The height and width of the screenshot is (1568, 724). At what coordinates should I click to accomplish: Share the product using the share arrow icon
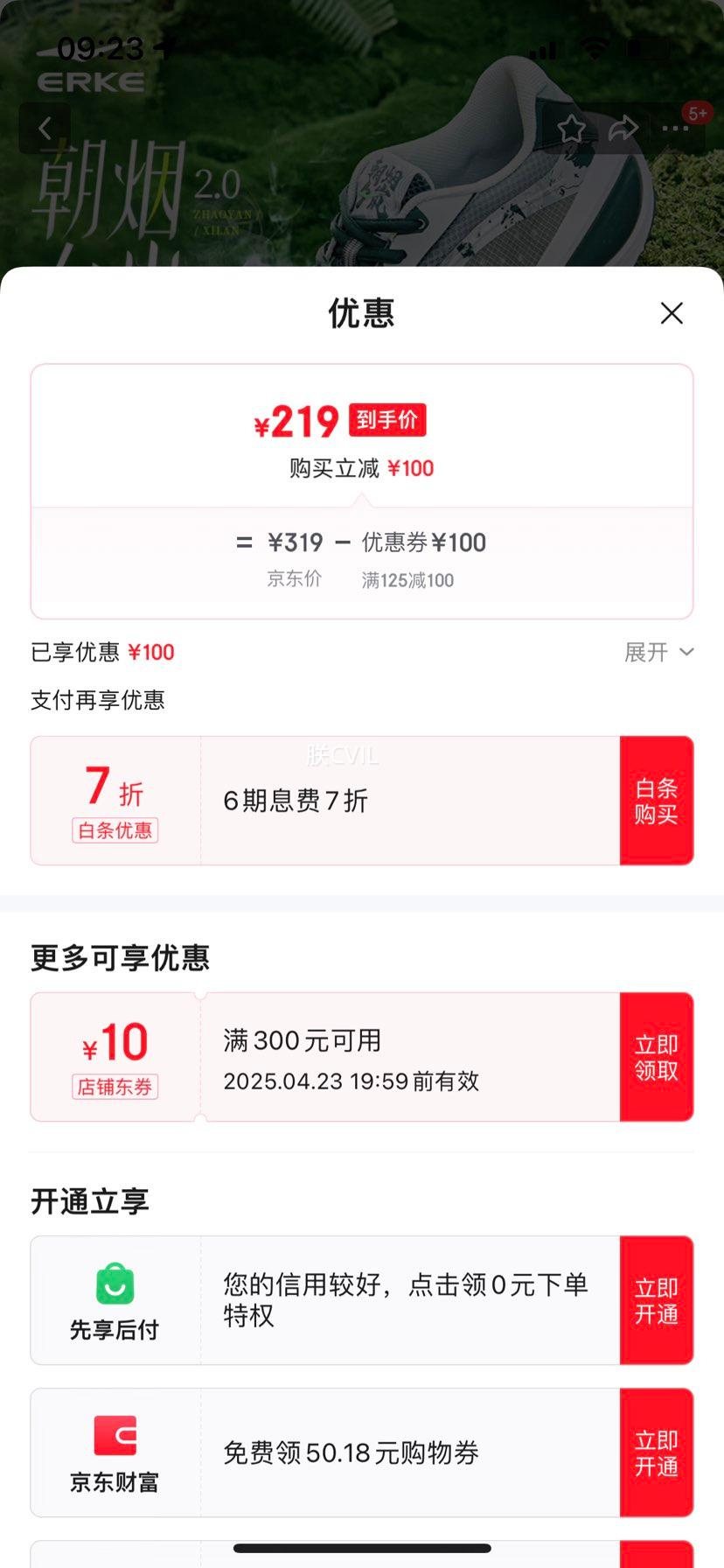point(623,127)
